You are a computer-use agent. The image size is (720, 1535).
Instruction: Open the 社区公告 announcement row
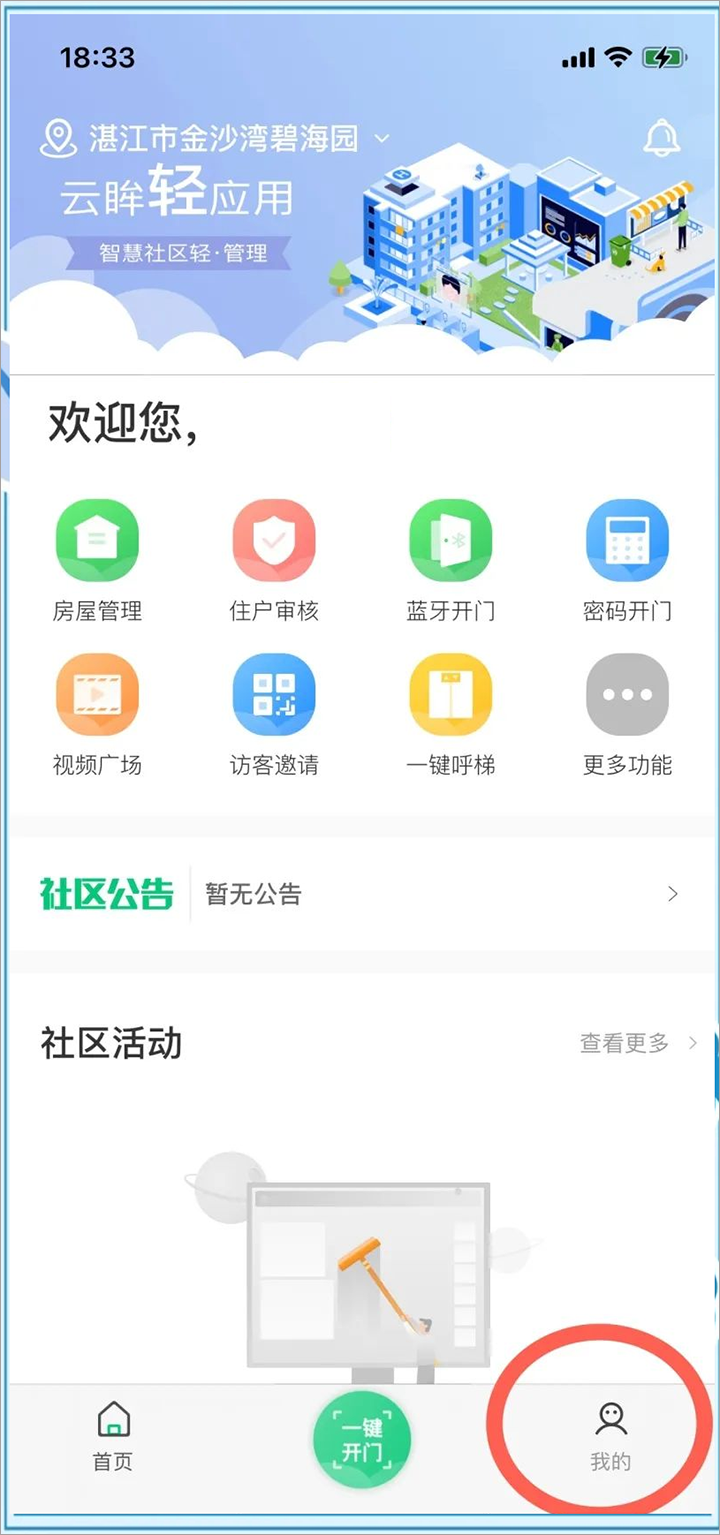click(360, 894)
